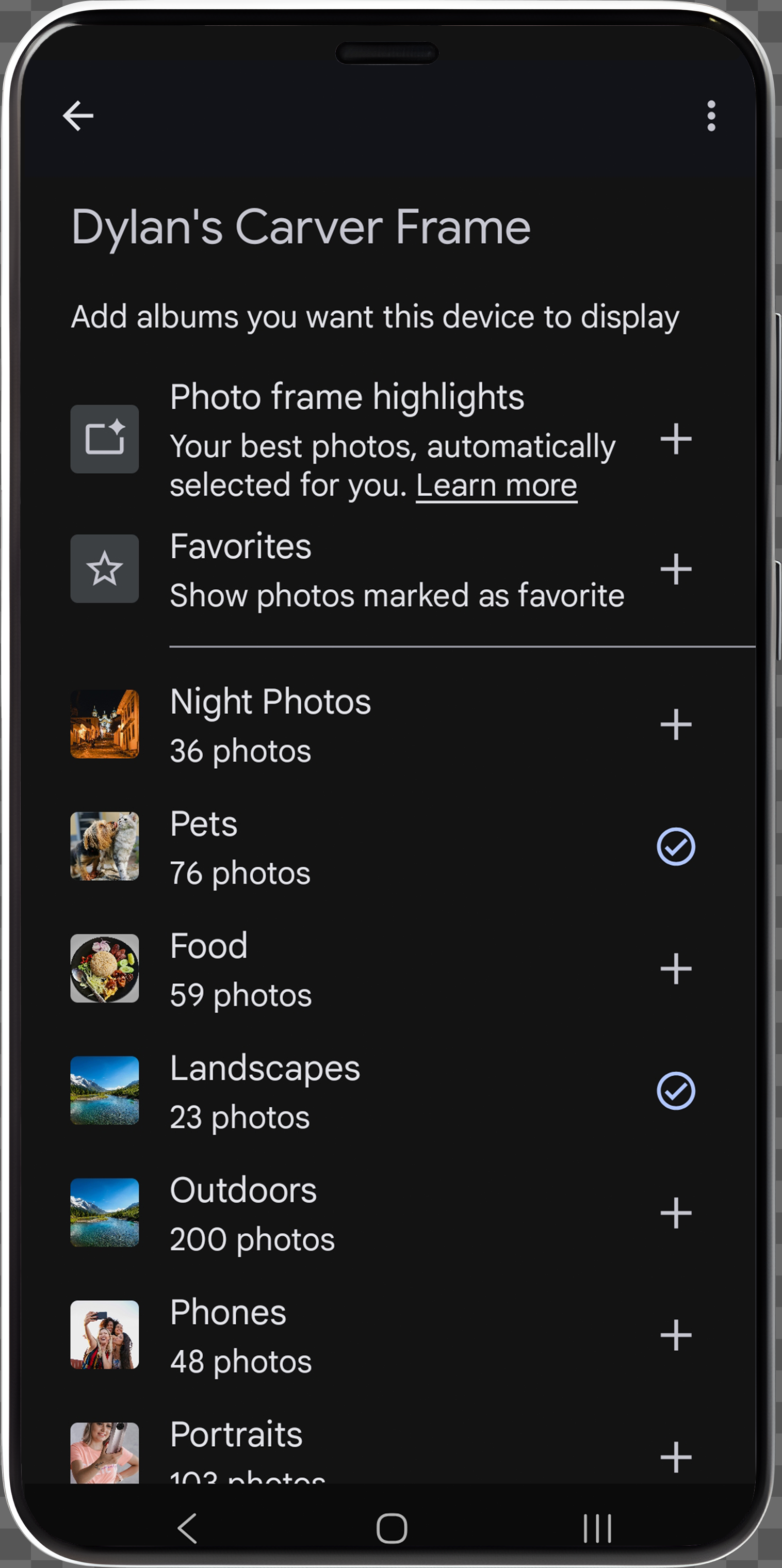Add Night Photos album with plus icon

pyautogui.click(x=677, y=724)
